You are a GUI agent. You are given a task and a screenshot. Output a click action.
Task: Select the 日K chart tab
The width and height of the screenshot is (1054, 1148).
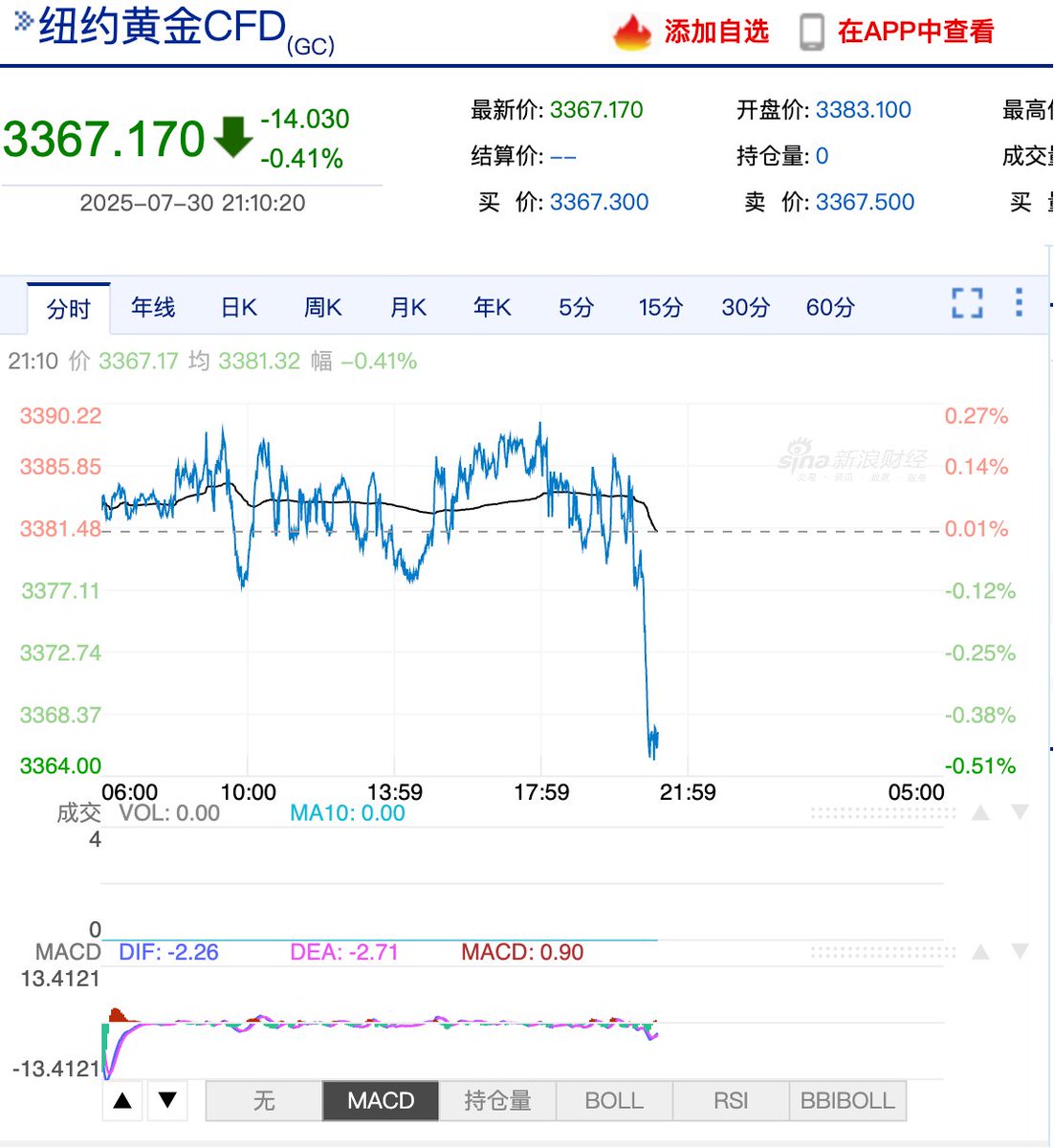[238, 307]
